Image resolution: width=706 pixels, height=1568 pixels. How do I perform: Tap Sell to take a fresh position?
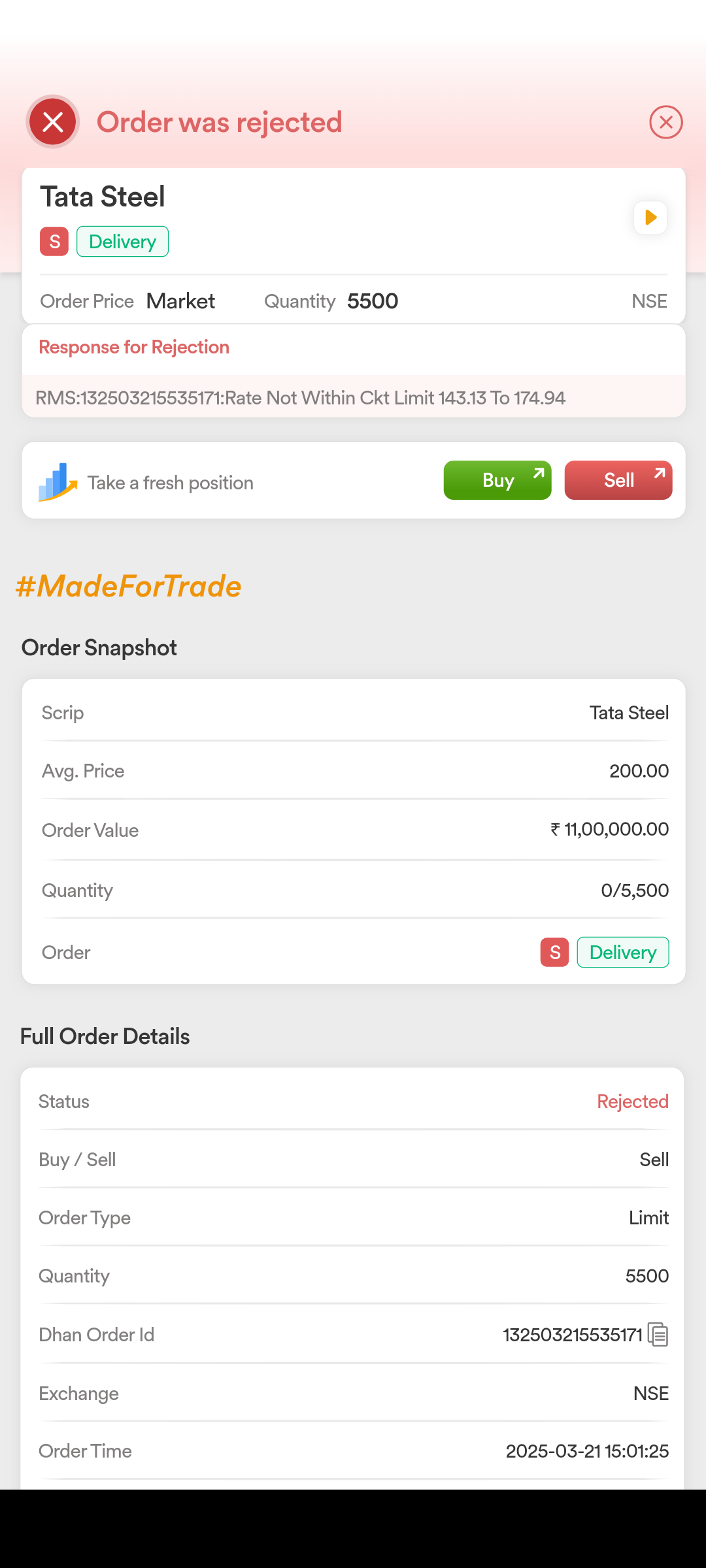[x=618, y=480]
